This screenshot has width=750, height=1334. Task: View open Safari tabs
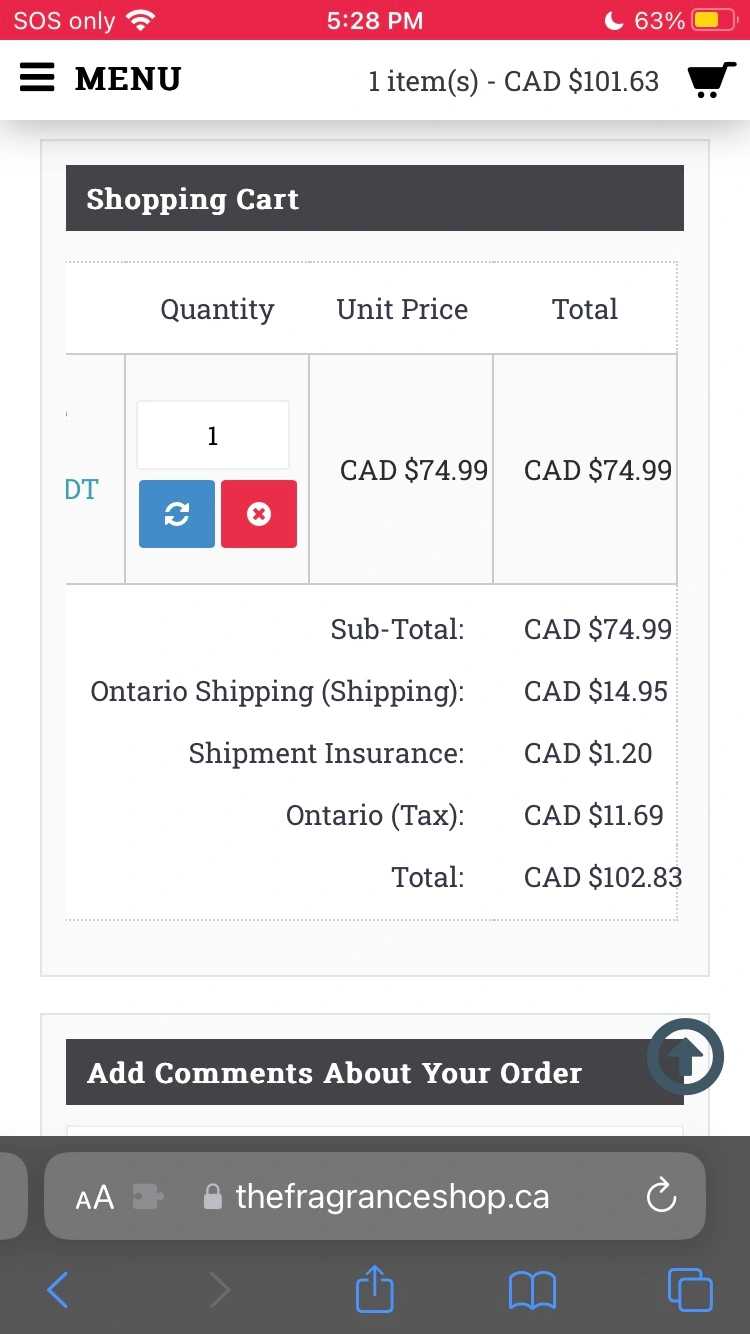pyautogui.click(x=690, y=1290)
